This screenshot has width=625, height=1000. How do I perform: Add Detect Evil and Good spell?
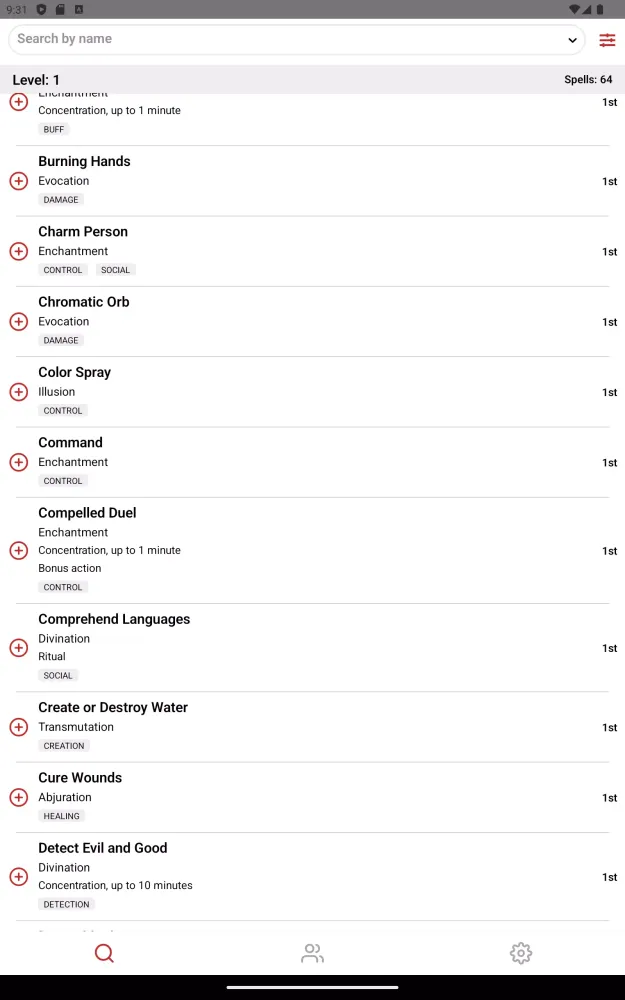click(x=18, y=876)
